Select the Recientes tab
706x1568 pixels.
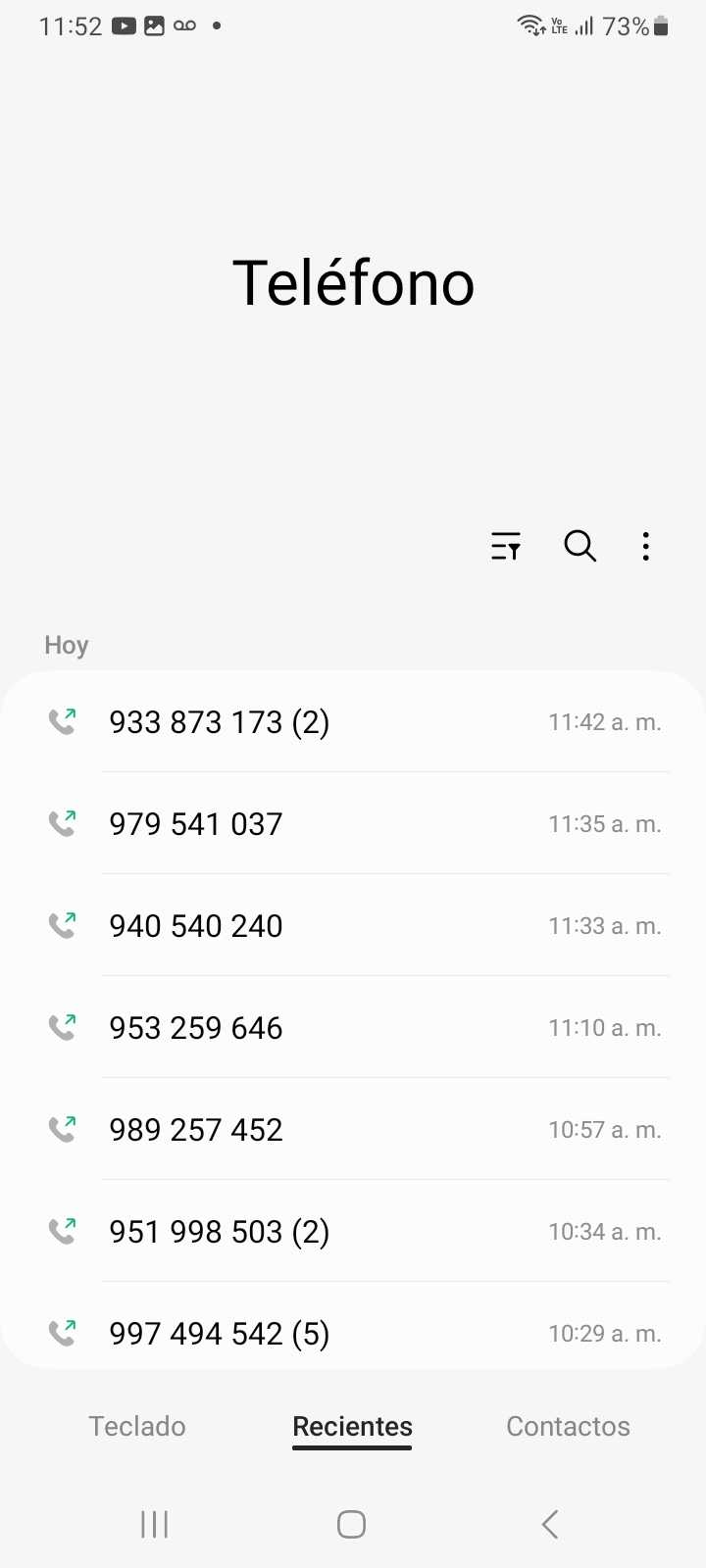coord(352,1426)
